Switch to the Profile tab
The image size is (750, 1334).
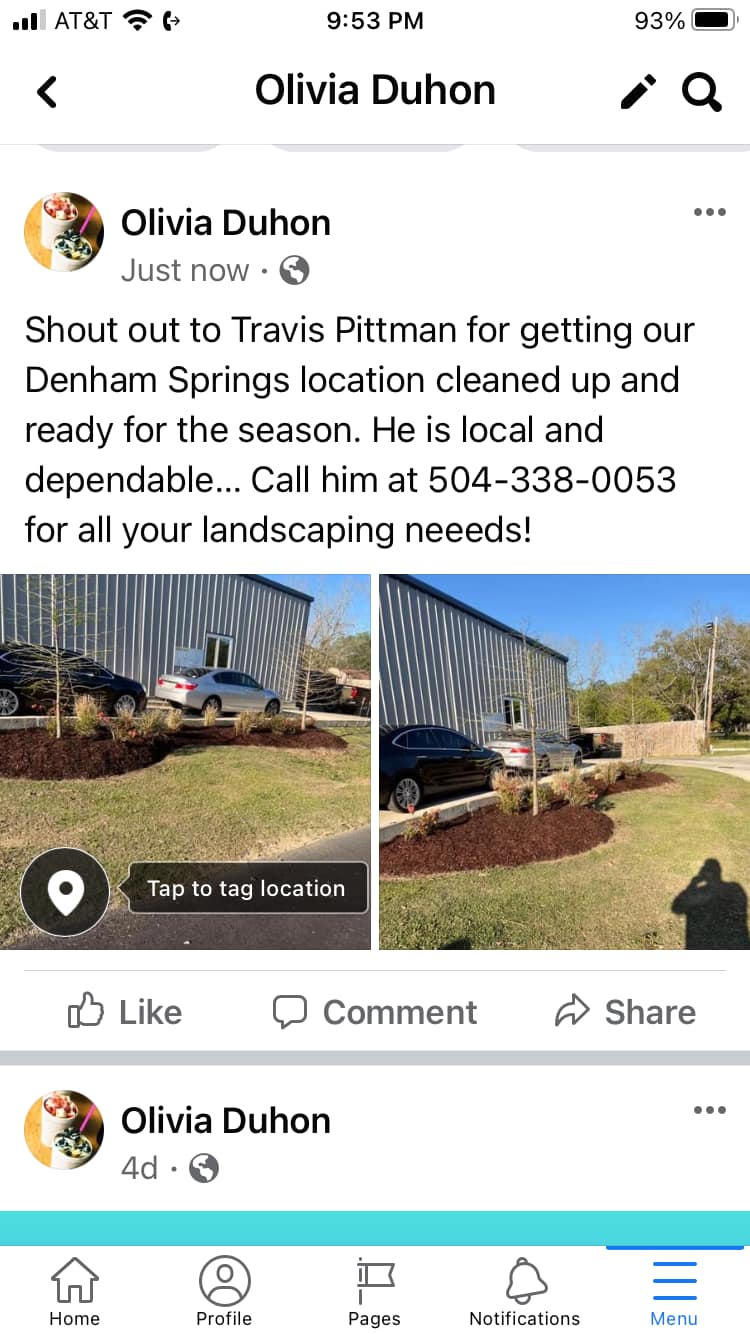pyautogui.click(x=224, y=1291)
